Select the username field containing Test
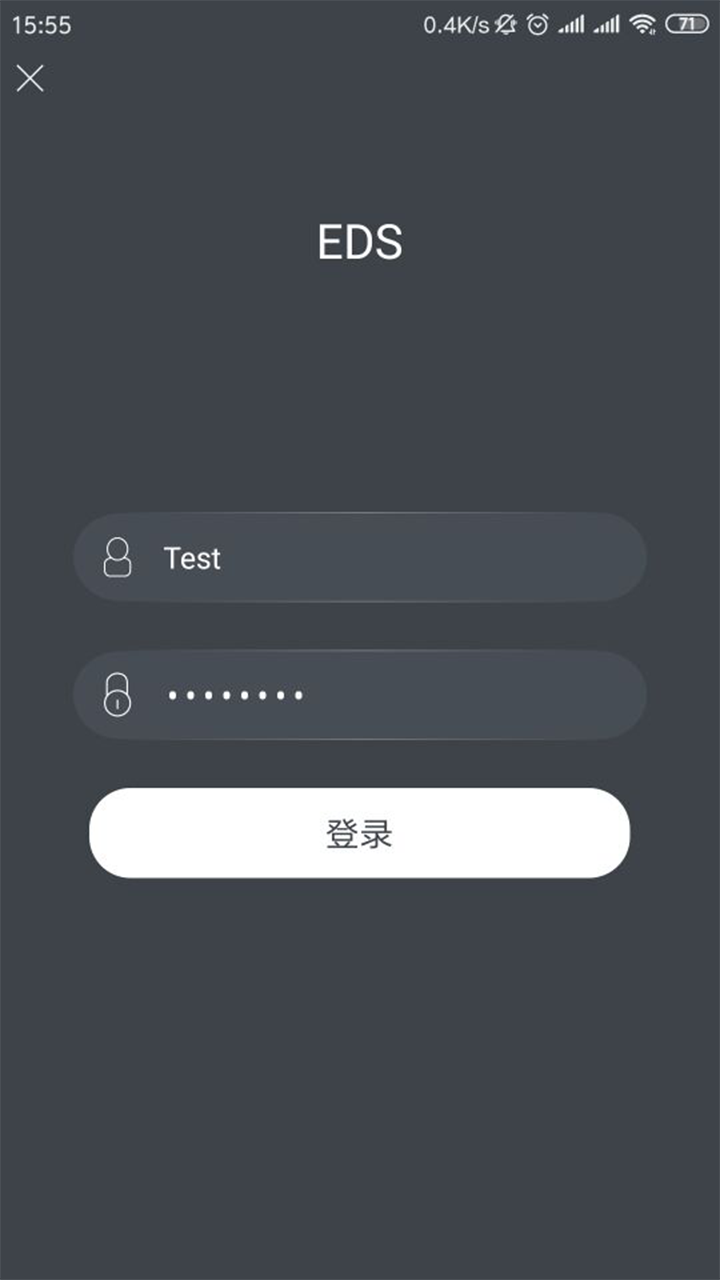Viewport: 720px width, 1280px height. (360, 558)
